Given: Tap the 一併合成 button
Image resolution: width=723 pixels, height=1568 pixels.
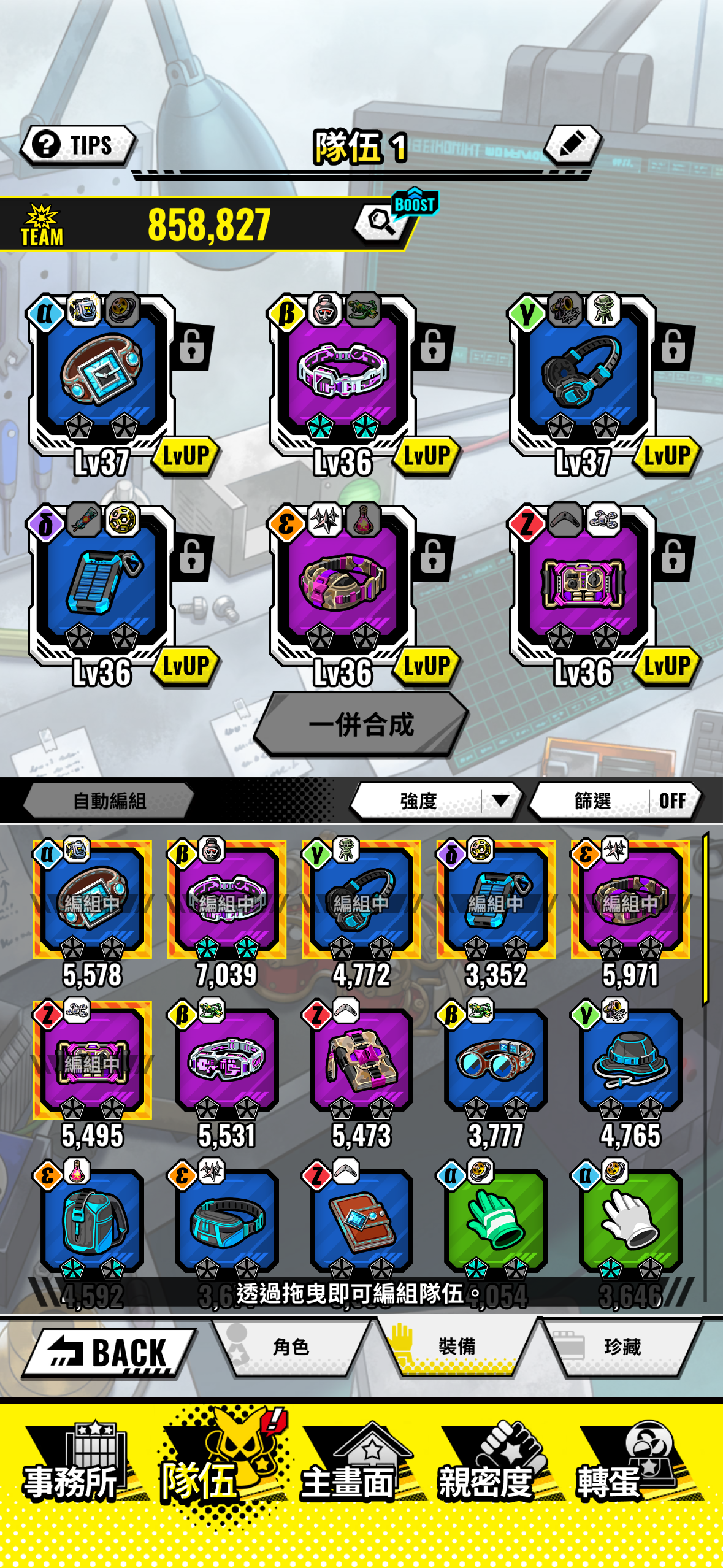Looking at the screenshot, I should click(361, 724).
